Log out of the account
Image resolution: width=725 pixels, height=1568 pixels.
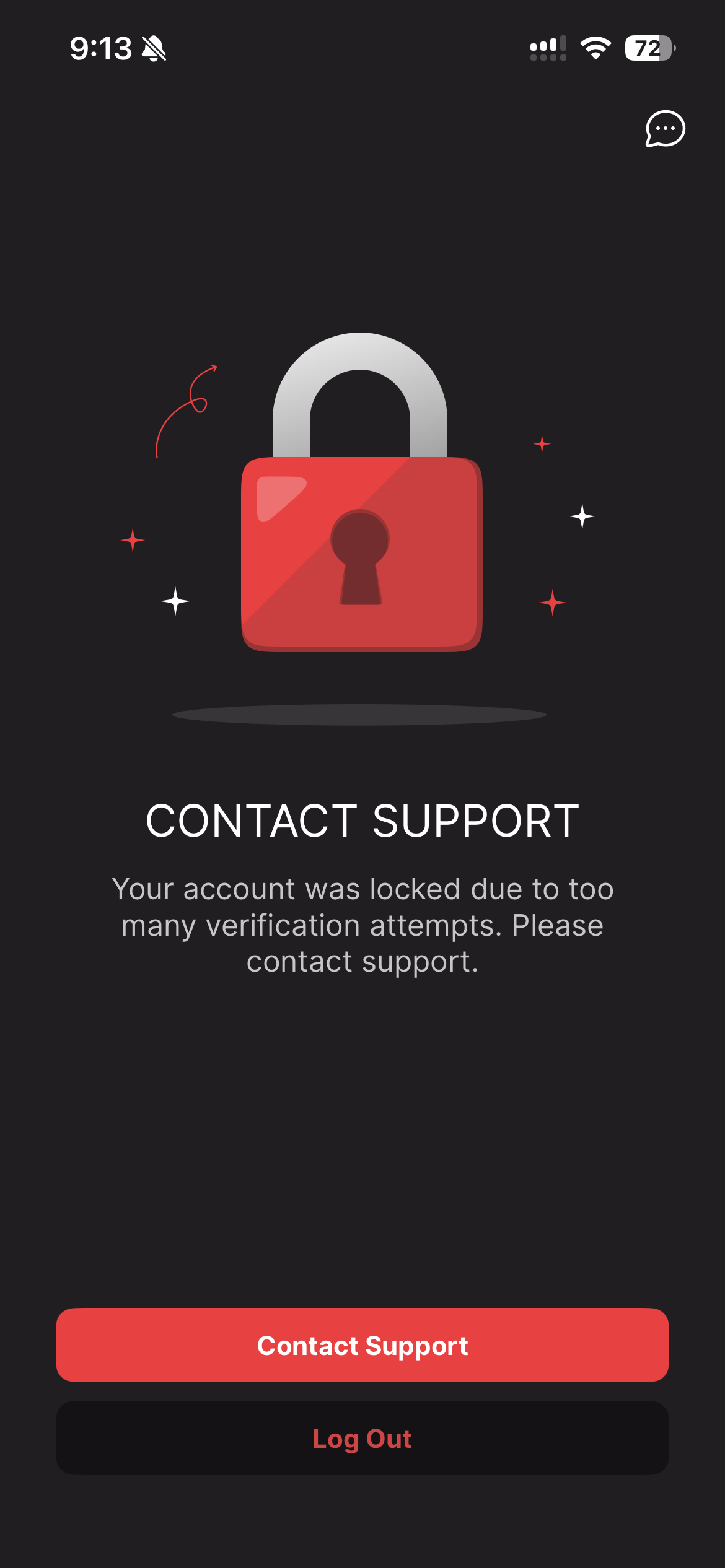point(362,1438)
